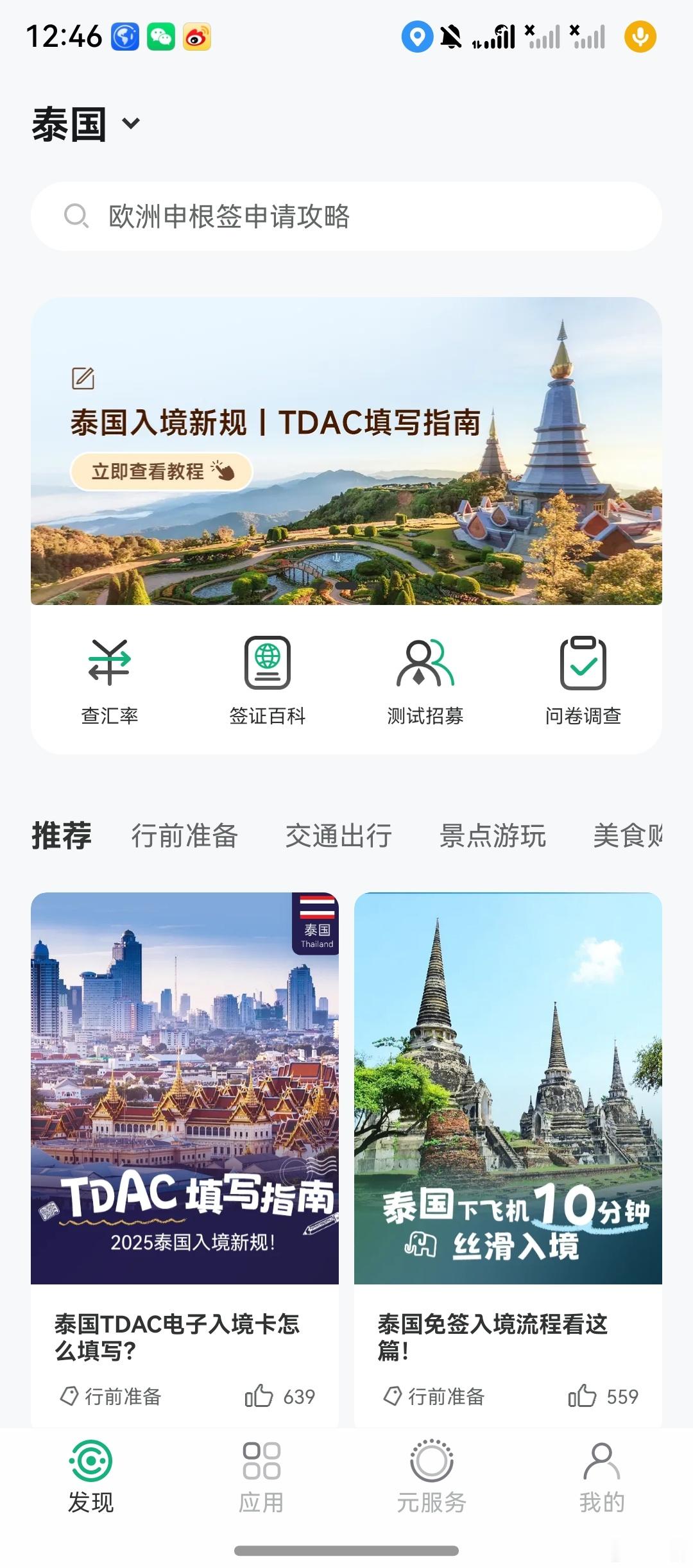
Task: Switch to the 行前准备 tab
Action: [x=186, y=836]
